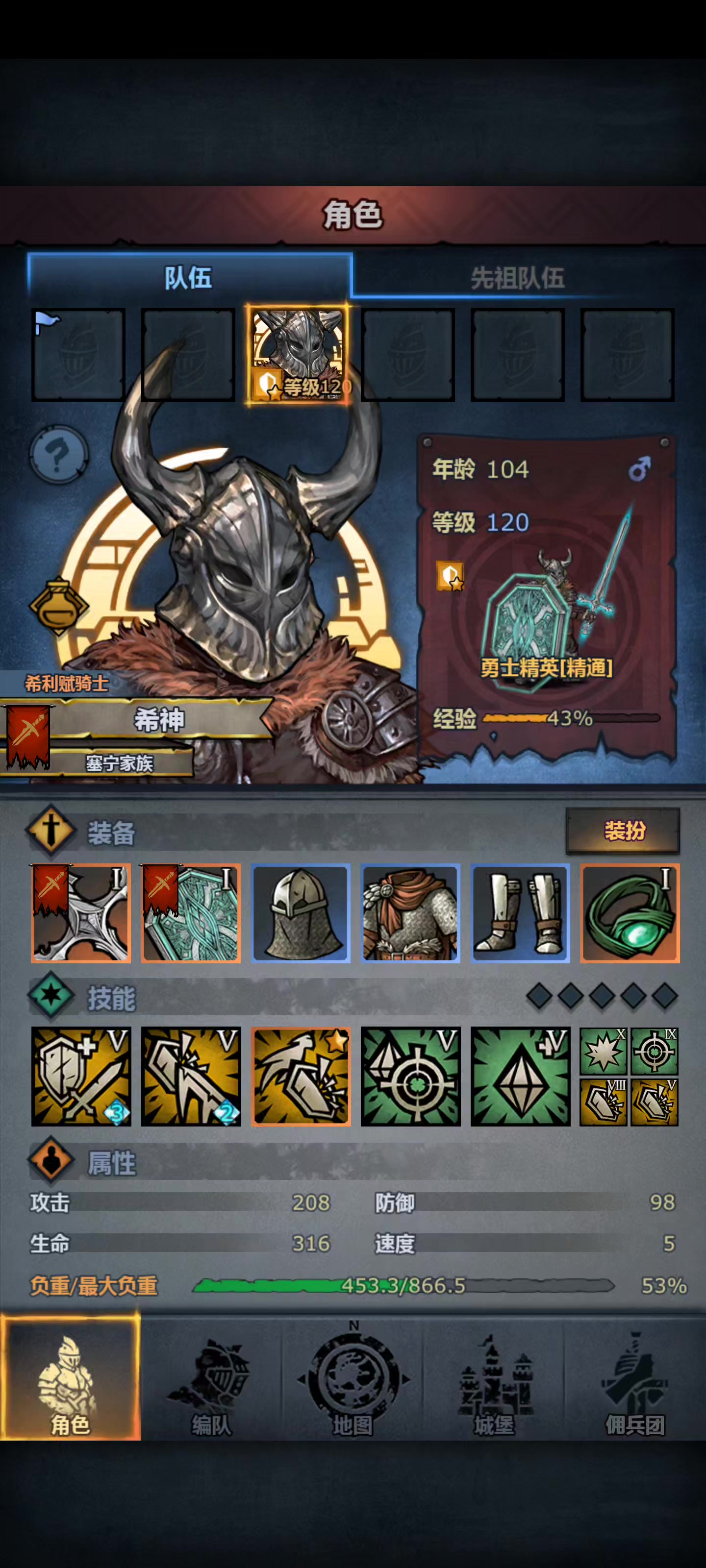The image size is (706, 1568).
Task: Inspect the helmet equipment slot
Action: [x=301, y=913]
